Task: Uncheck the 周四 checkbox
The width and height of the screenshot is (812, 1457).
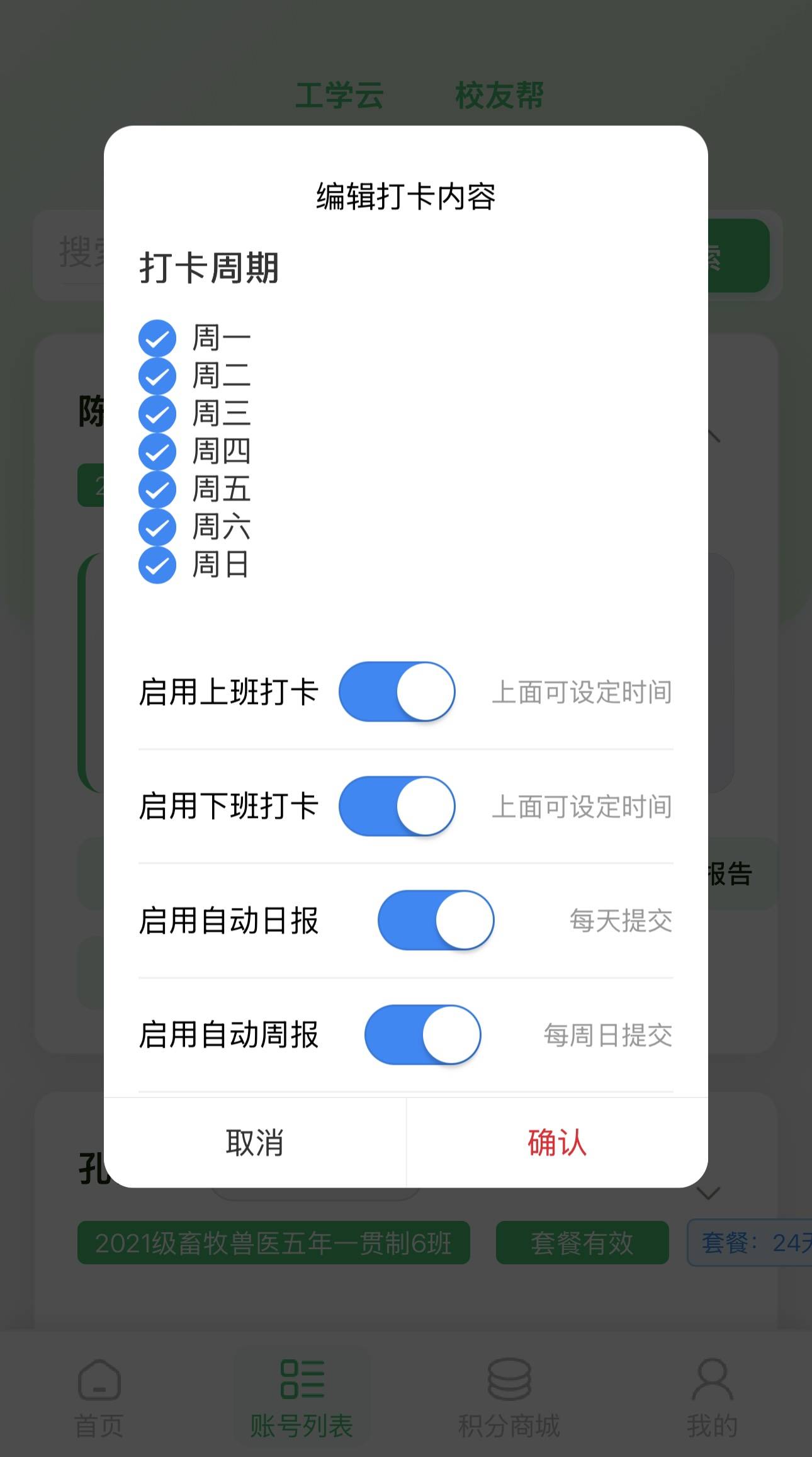Action: point(157,452)
